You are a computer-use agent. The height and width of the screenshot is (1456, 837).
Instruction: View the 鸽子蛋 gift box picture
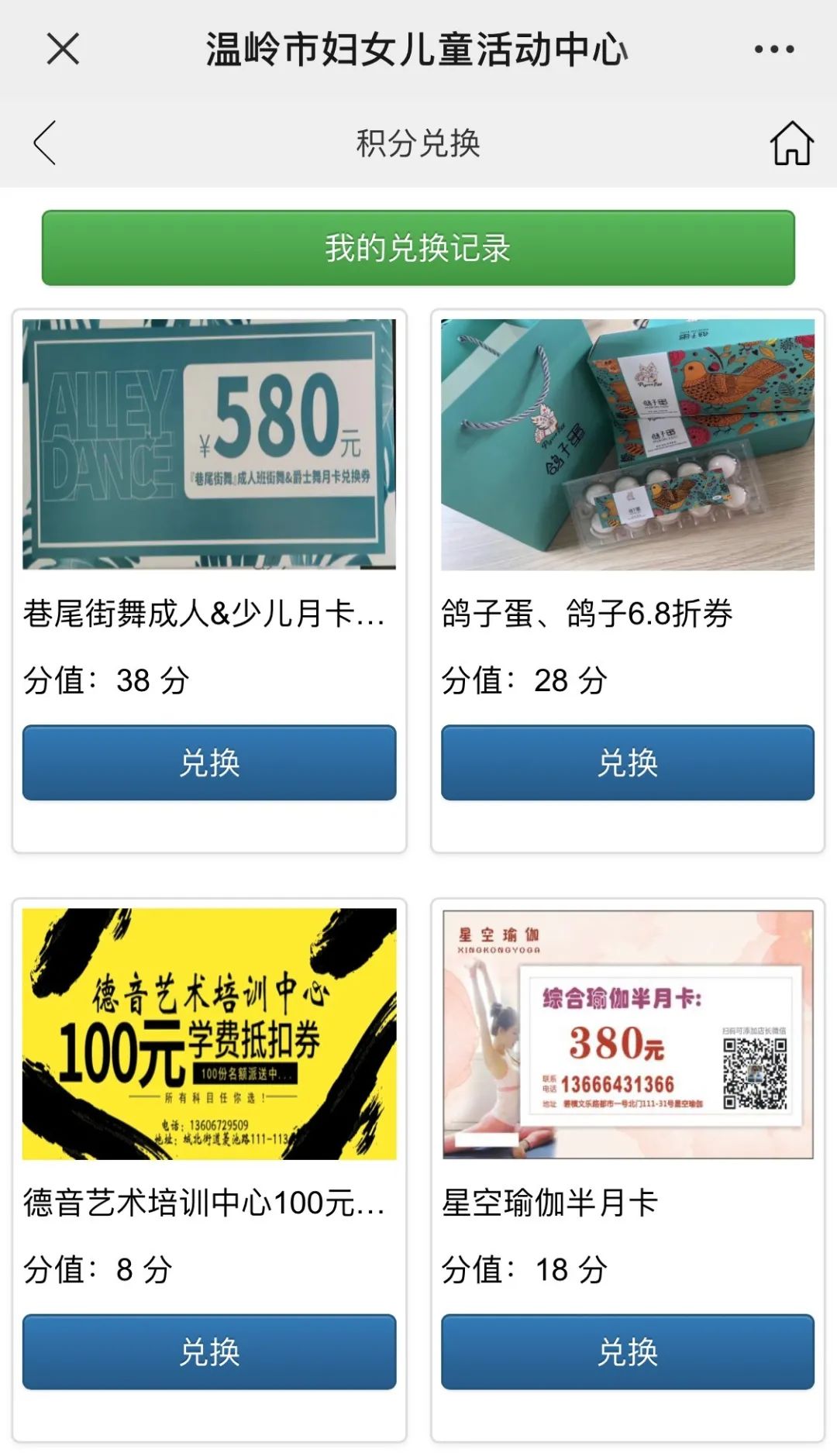[x=628, y=445]
